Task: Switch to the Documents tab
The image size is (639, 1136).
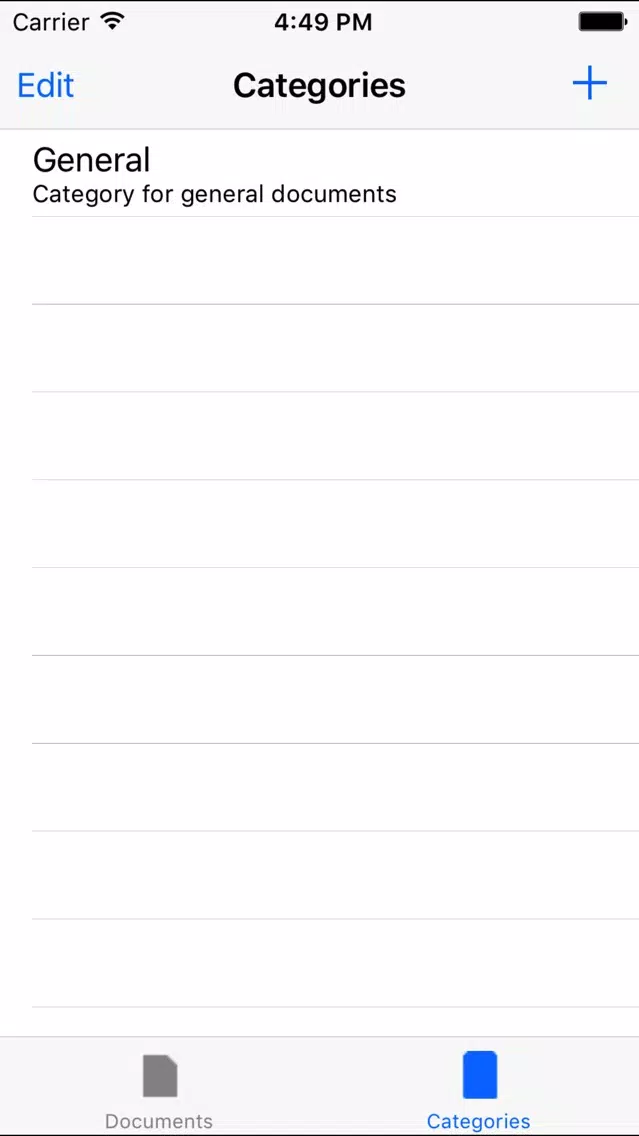Action: click(x=159, y=1088)
